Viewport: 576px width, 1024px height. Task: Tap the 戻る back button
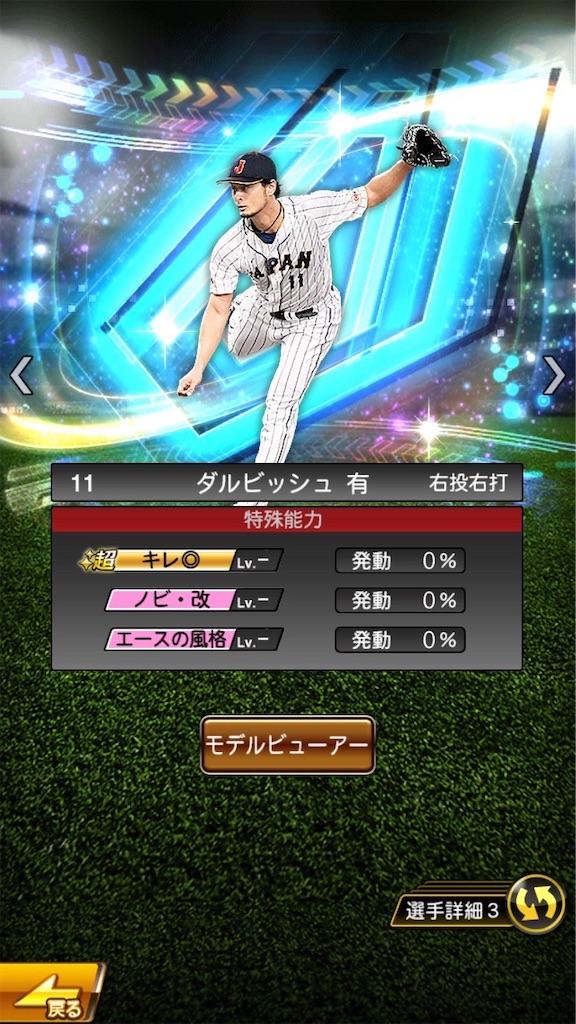point(51,993)
